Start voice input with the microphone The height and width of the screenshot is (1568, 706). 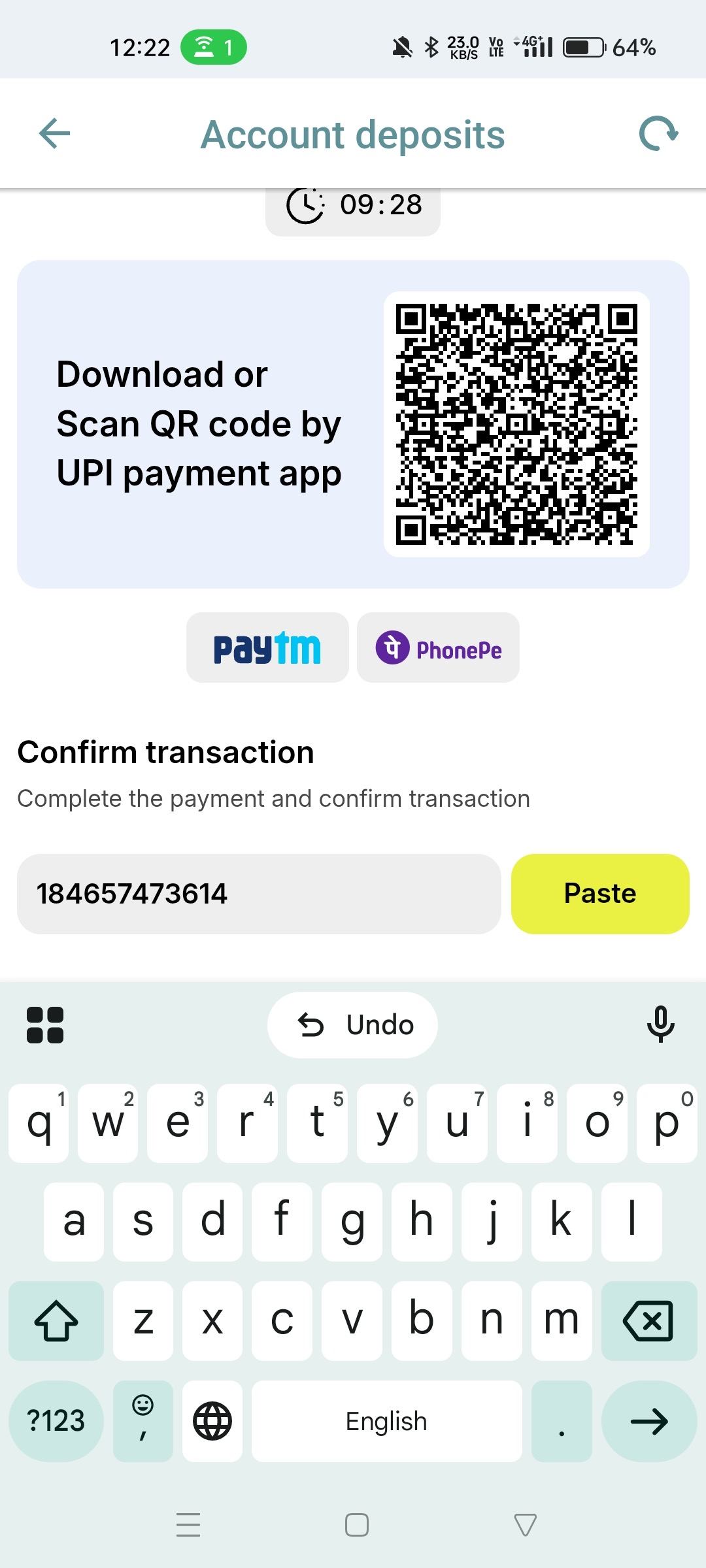pyautogui.click(x=660, y=1024)
